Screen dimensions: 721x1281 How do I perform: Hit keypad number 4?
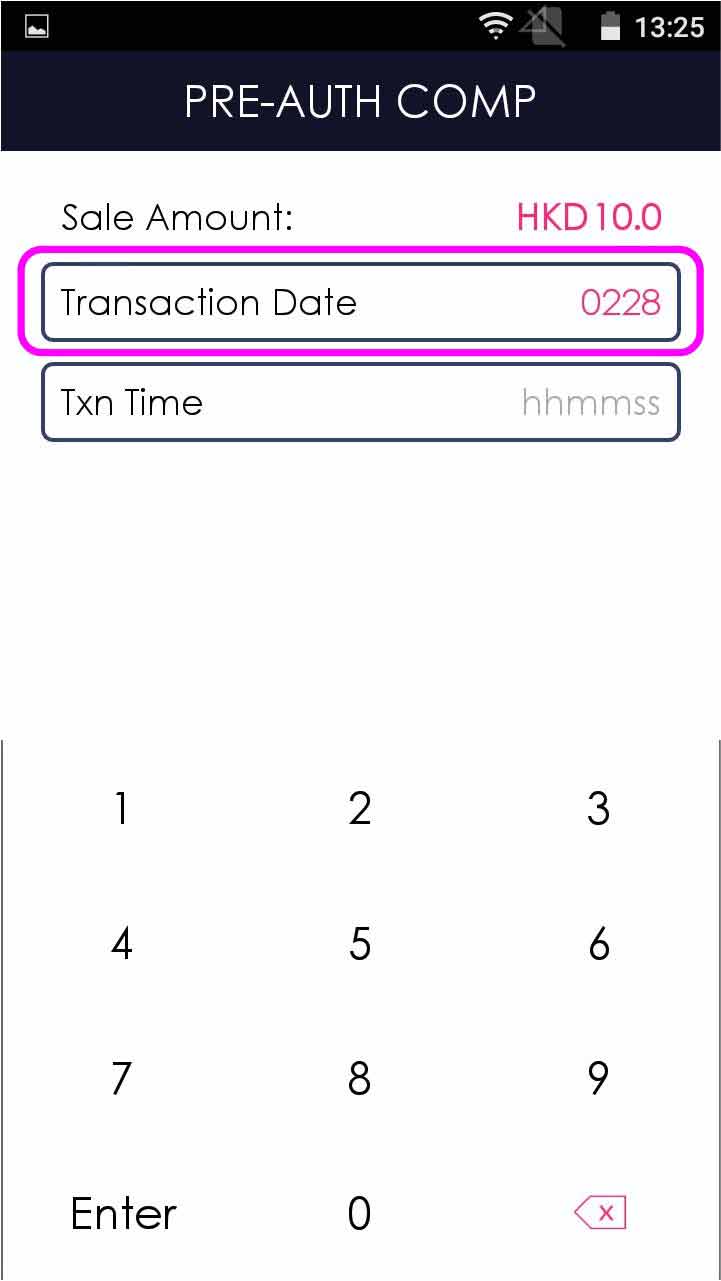[x=121, y=943]
